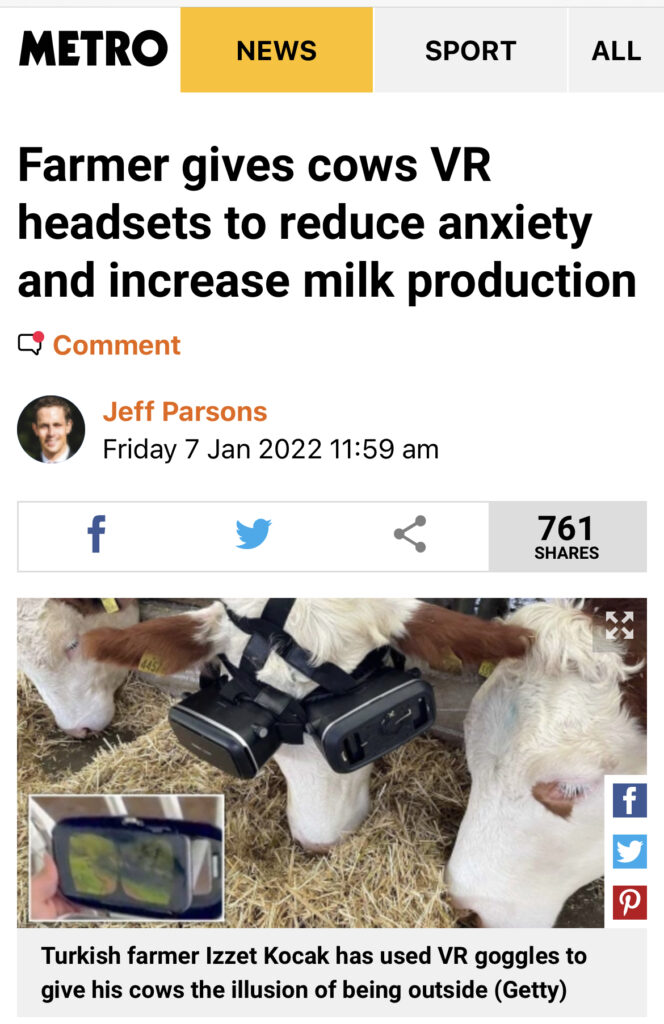Expand the cow photo to fullscreen
This screenshot has height=1024, width=664.
pos(620,626)
